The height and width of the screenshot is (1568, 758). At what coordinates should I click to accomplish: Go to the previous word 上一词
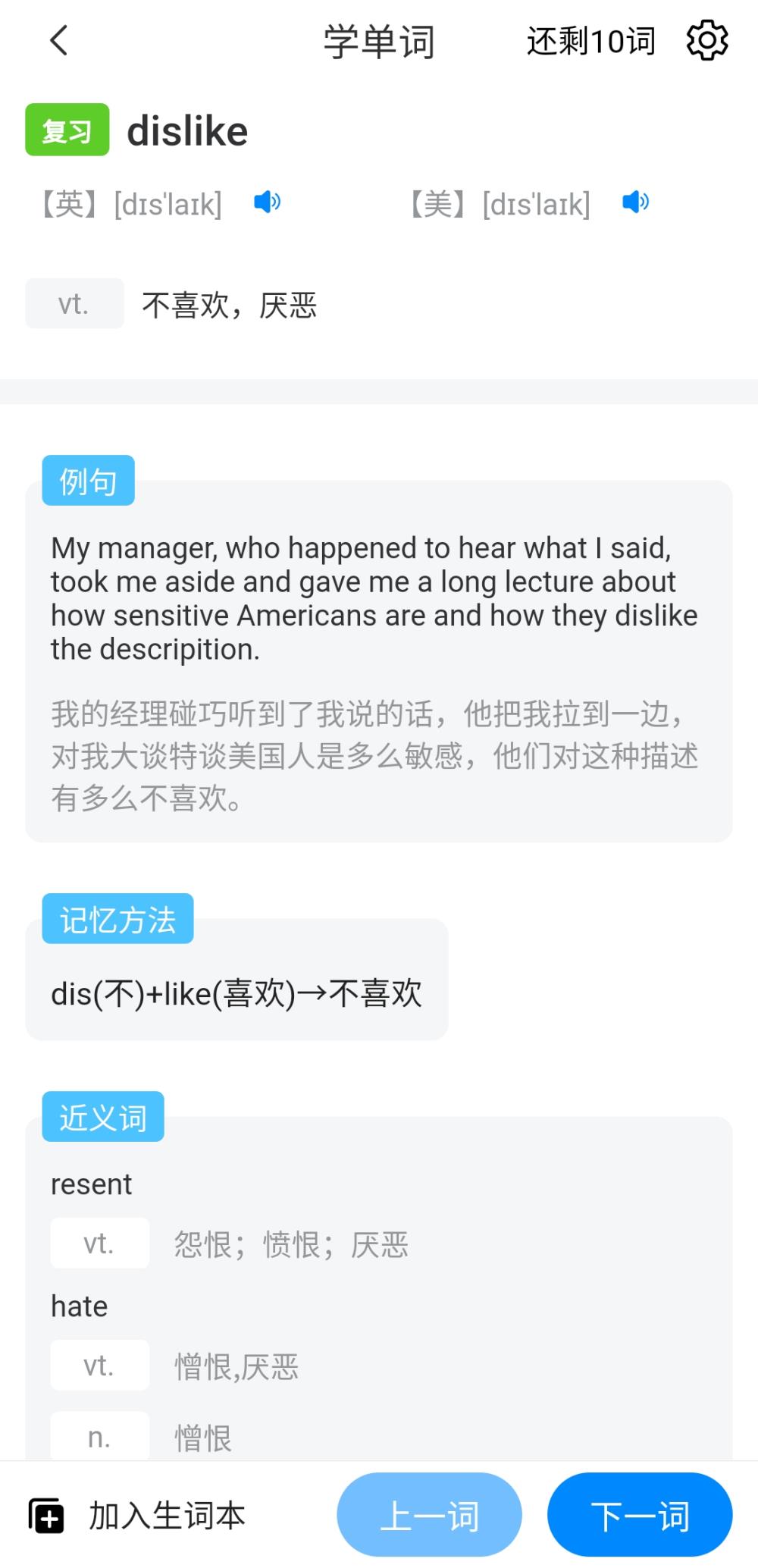pos(429,1515)
